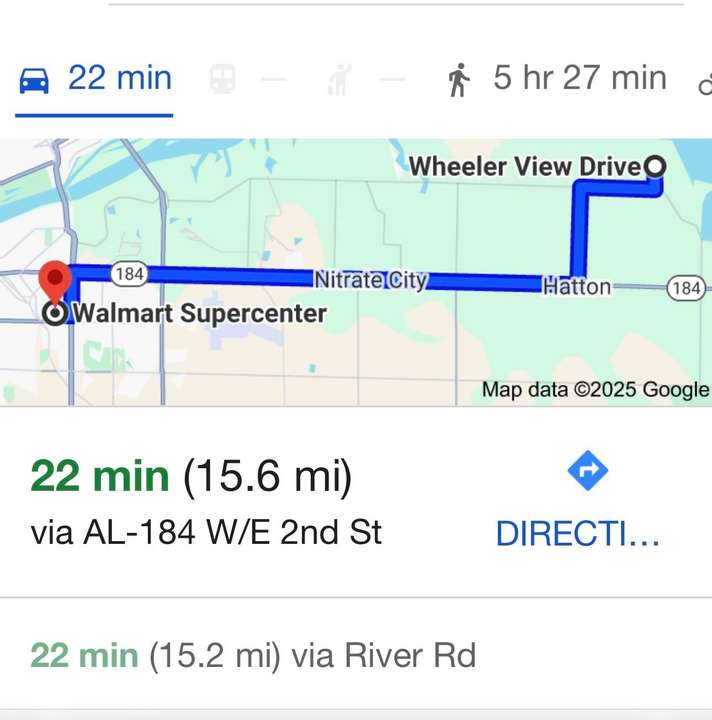Select the 22 min driving tab

[95, 79]
